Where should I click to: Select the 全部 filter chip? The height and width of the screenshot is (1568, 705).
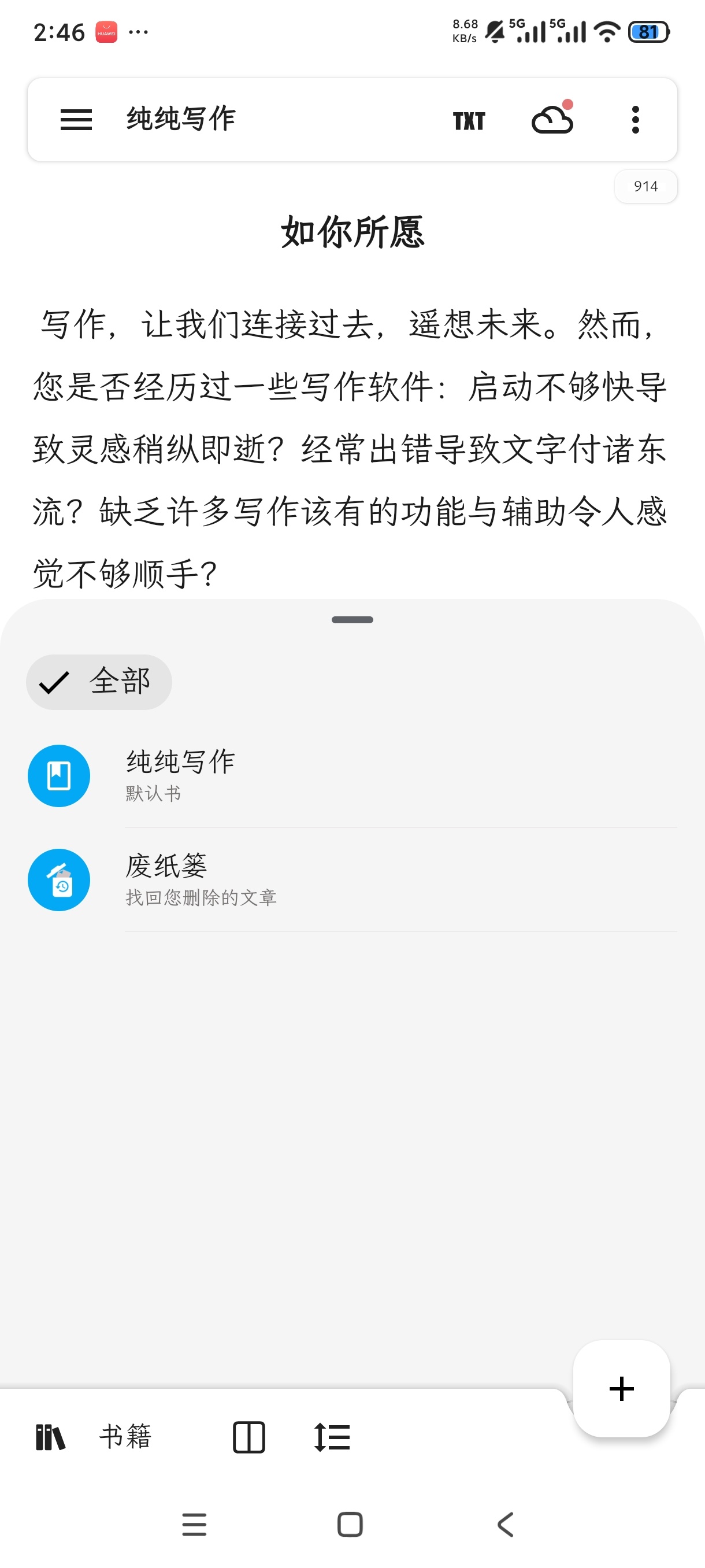coord(99,682)
